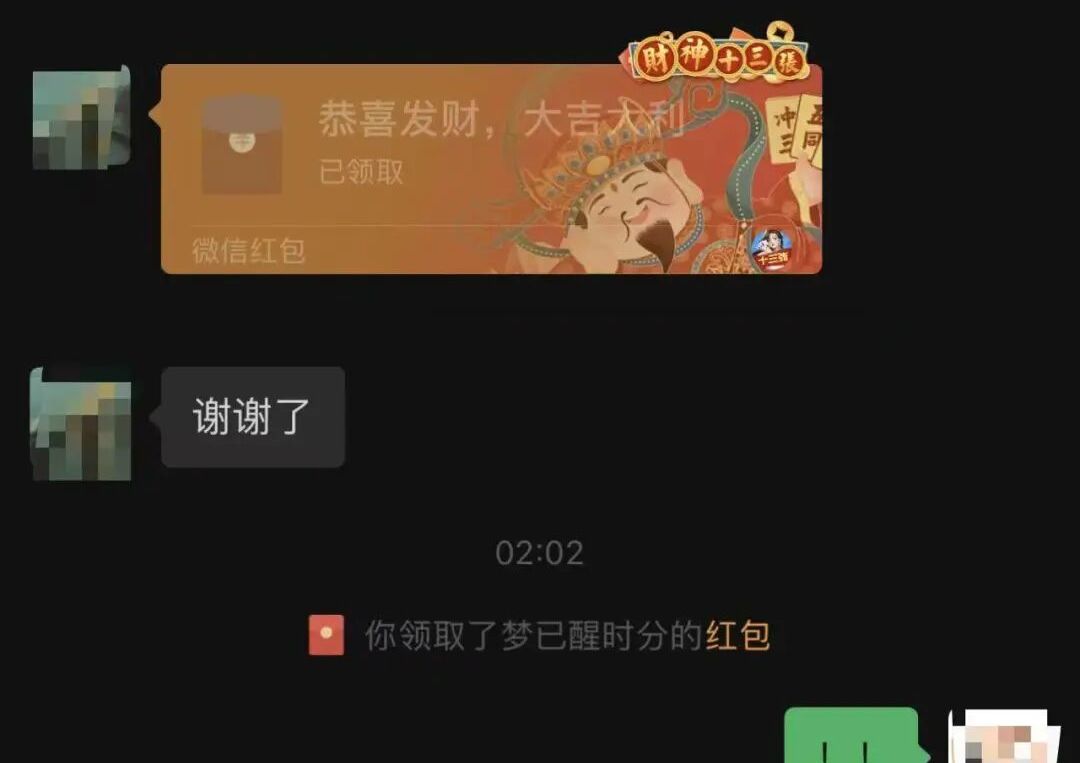Open avatar beside 谢谢了 message
Screen dimensions: 1080x763
tap(81, 423)
